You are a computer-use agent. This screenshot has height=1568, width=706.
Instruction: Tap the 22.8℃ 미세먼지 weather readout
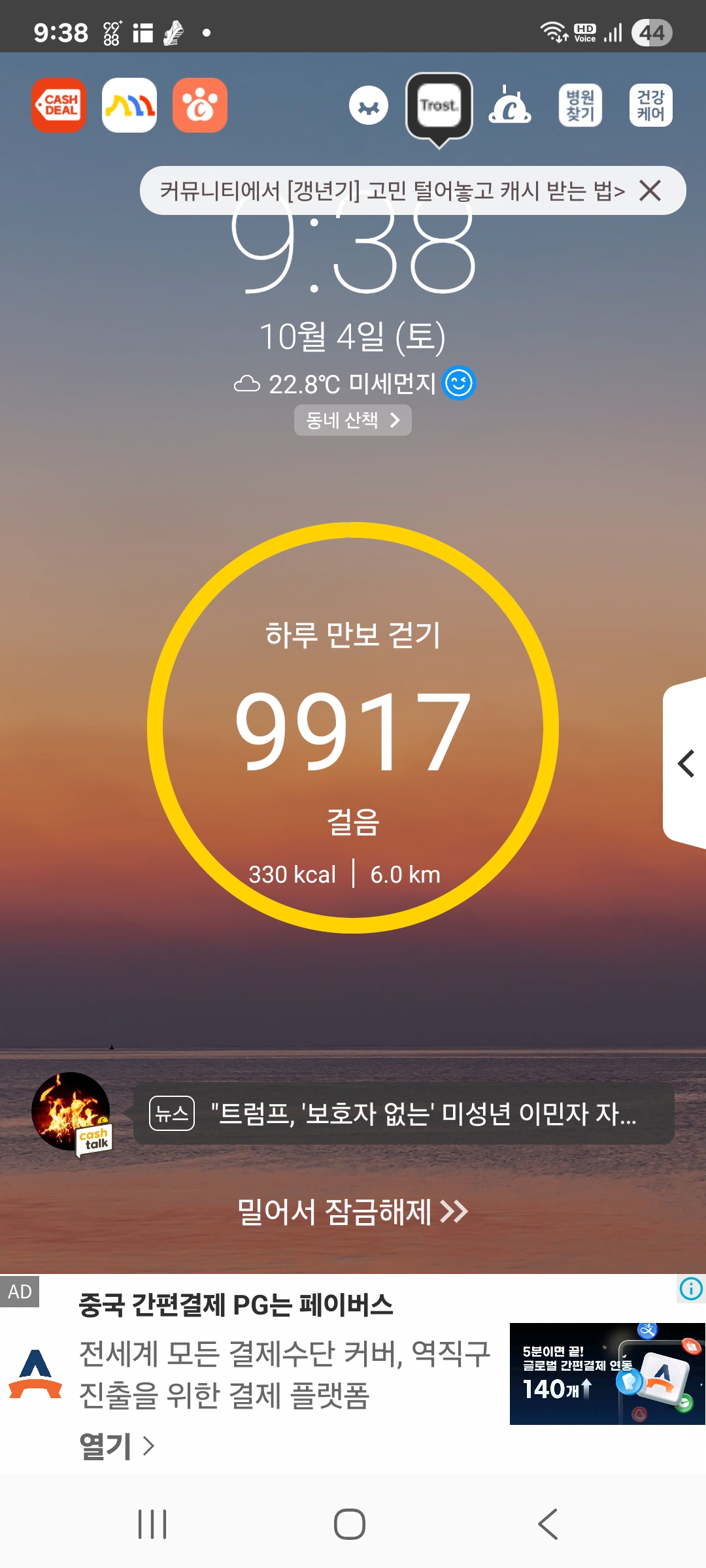click(353, 384)
